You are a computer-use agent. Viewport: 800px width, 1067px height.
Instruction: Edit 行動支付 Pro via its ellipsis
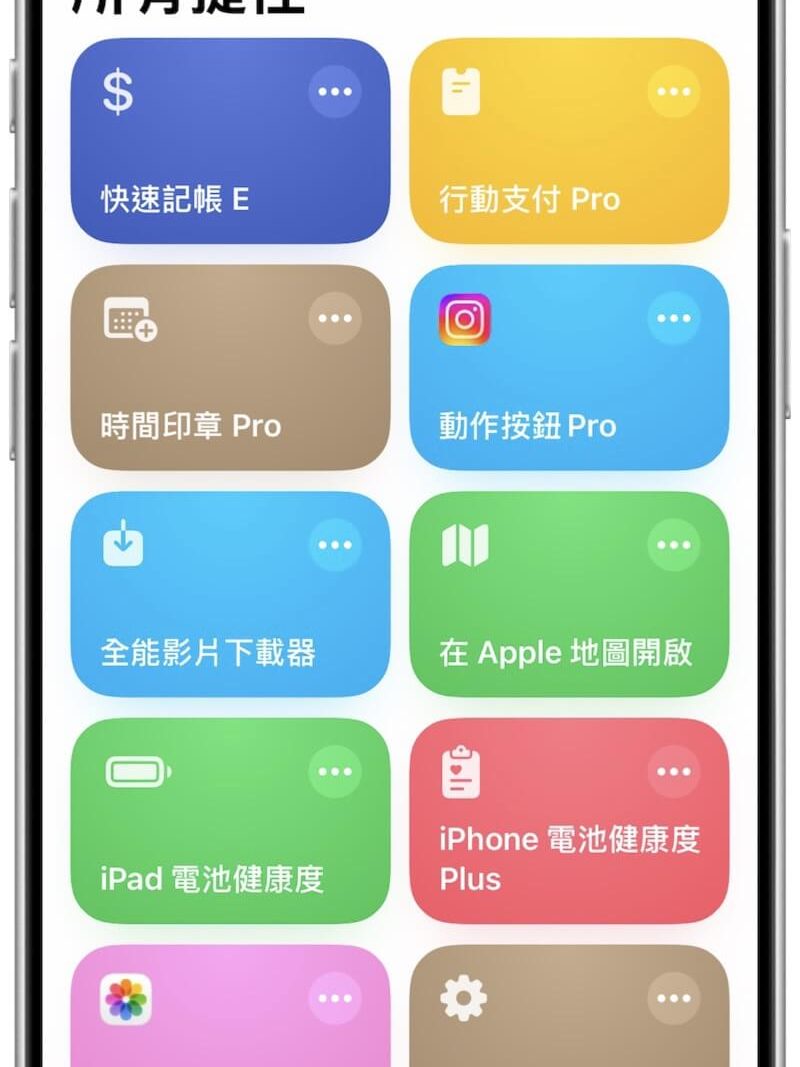(x=674, y=92)
